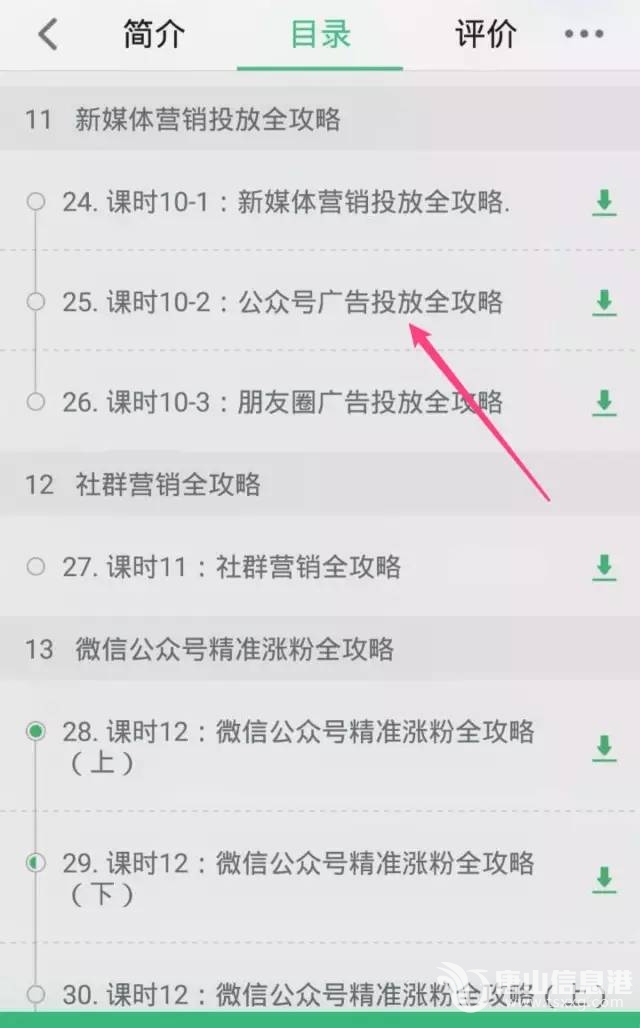
Task: Download lesson 24 课时10-1
Action: tap(603, 202)
